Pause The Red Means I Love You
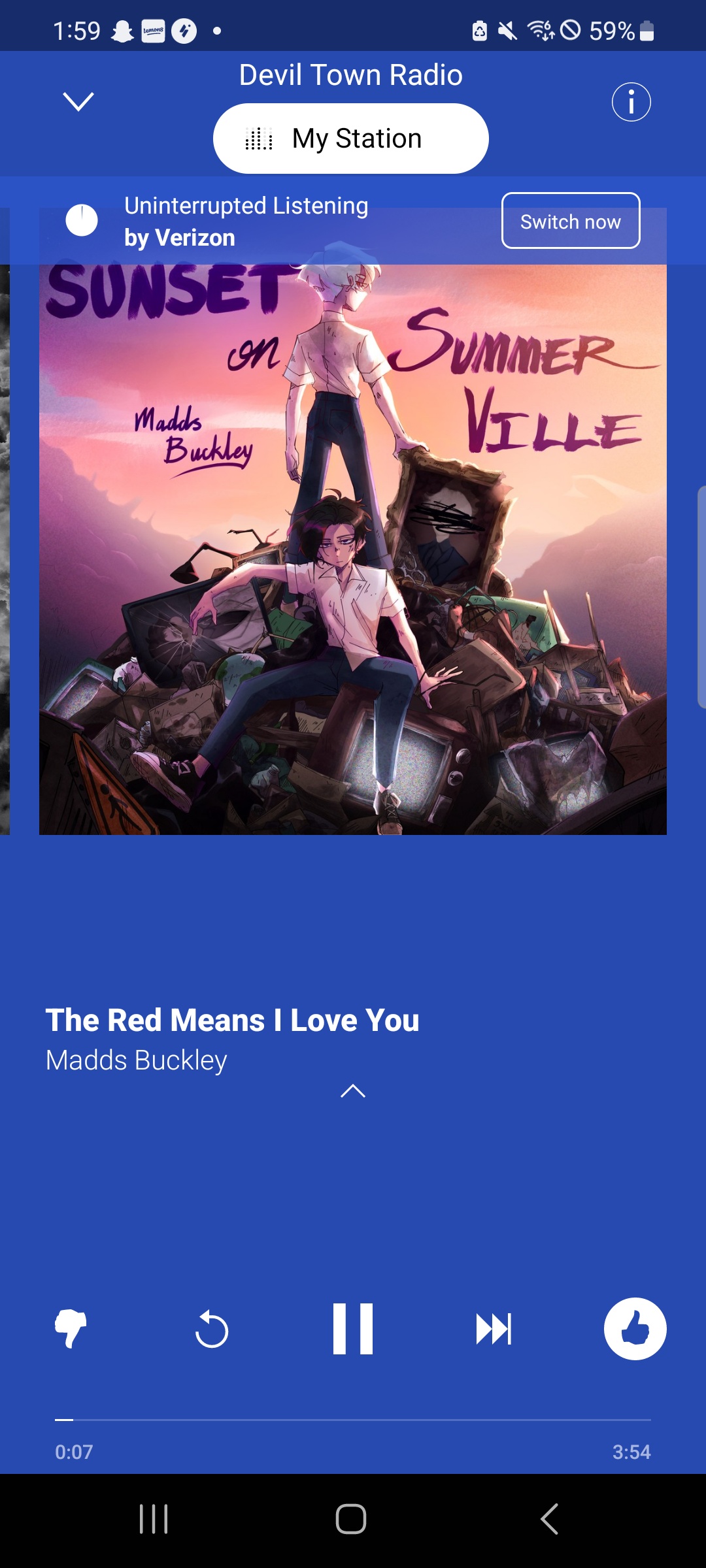706x1568 pixels. point(353,1329)
